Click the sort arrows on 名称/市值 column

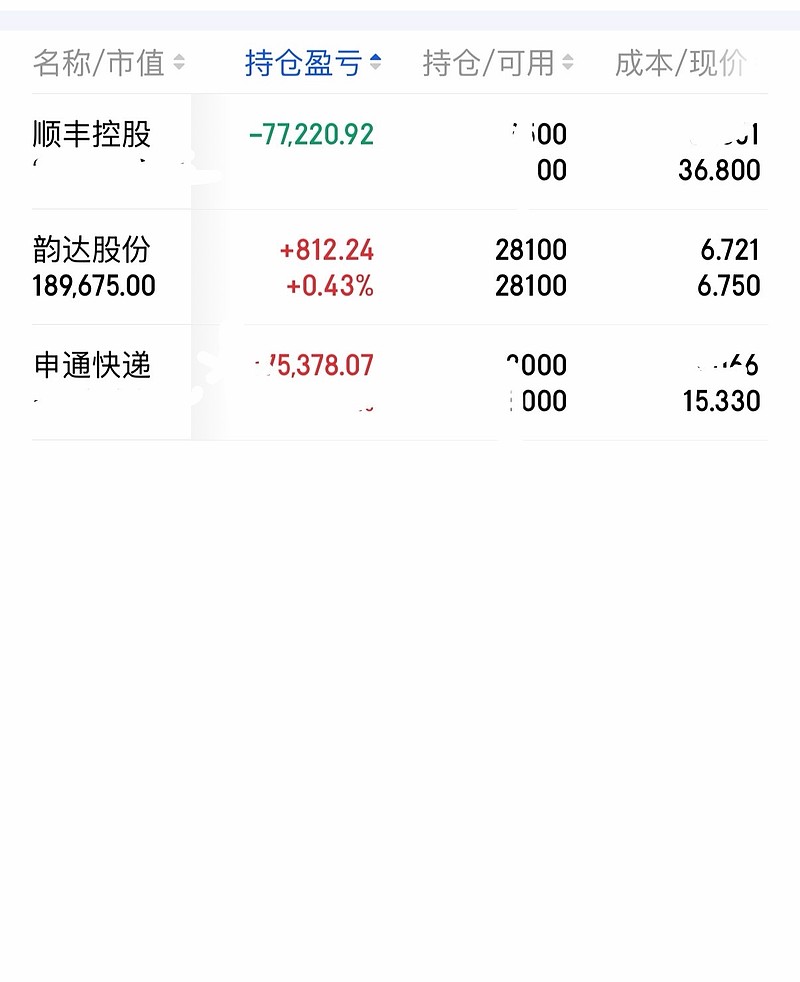pyautogui.click(x=177, y=62)
